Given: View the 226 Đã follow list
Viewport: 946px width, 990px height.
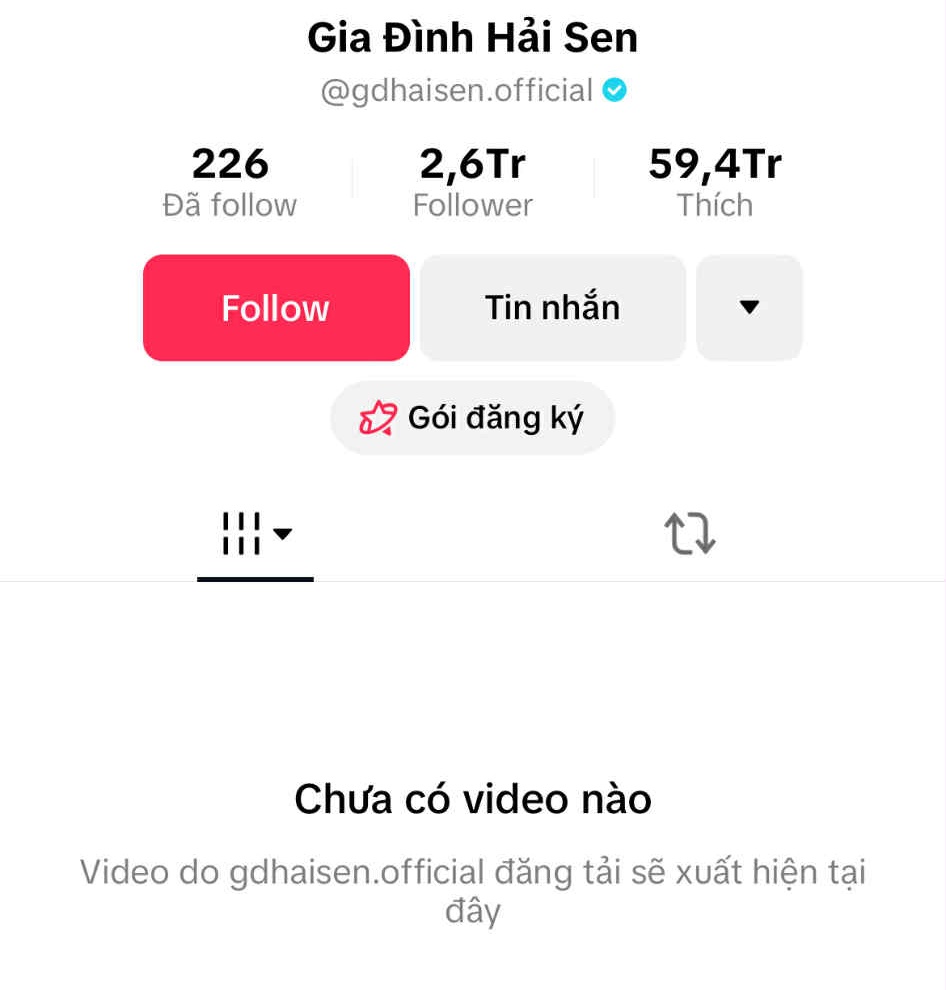Looking at the screenshot, I should tap(230, 182).
